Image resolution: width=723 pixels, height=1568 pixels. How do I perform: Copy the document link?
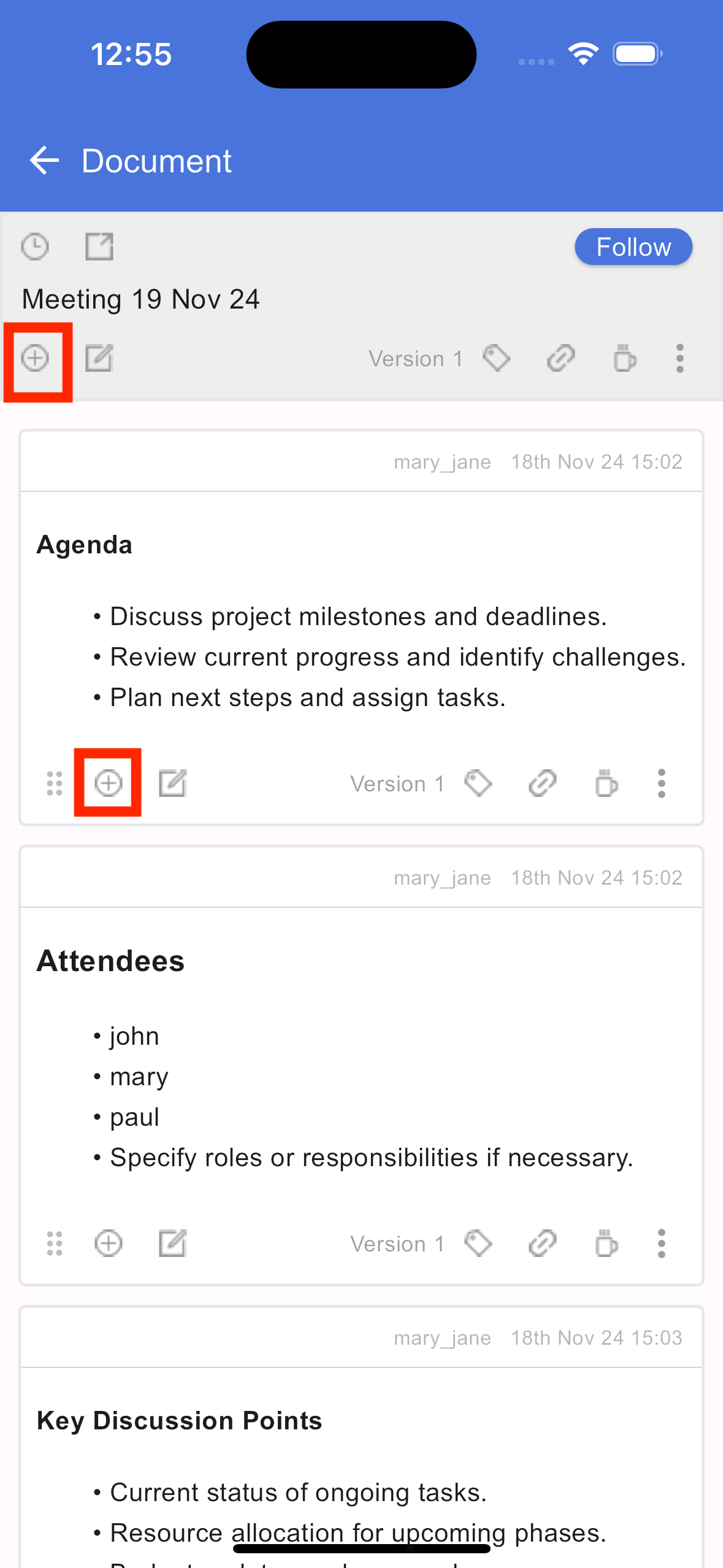(560, 358)
